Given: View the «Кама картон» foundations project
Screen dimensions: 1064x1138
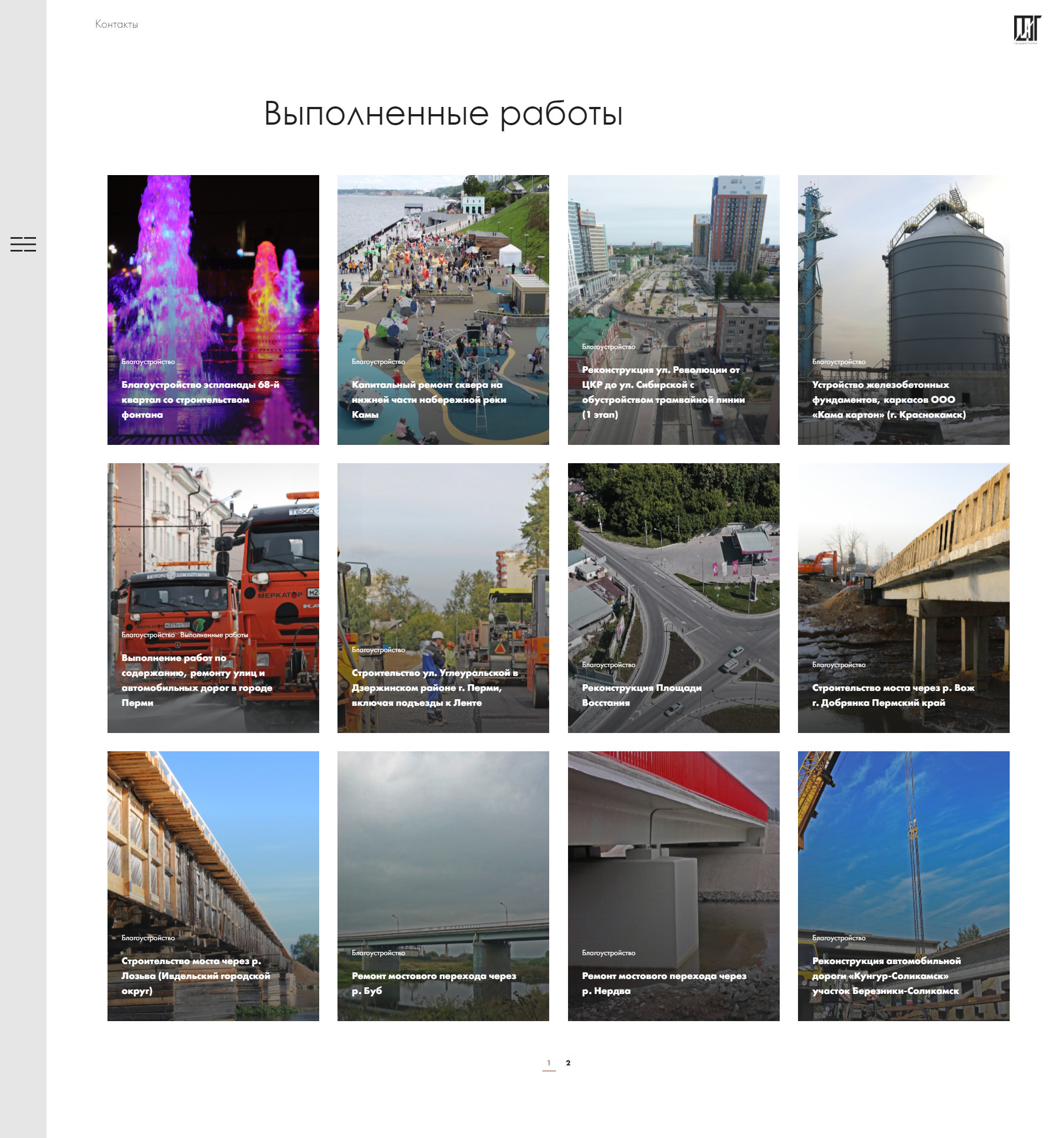Looking at the screenshot, I should click(904, 310).
